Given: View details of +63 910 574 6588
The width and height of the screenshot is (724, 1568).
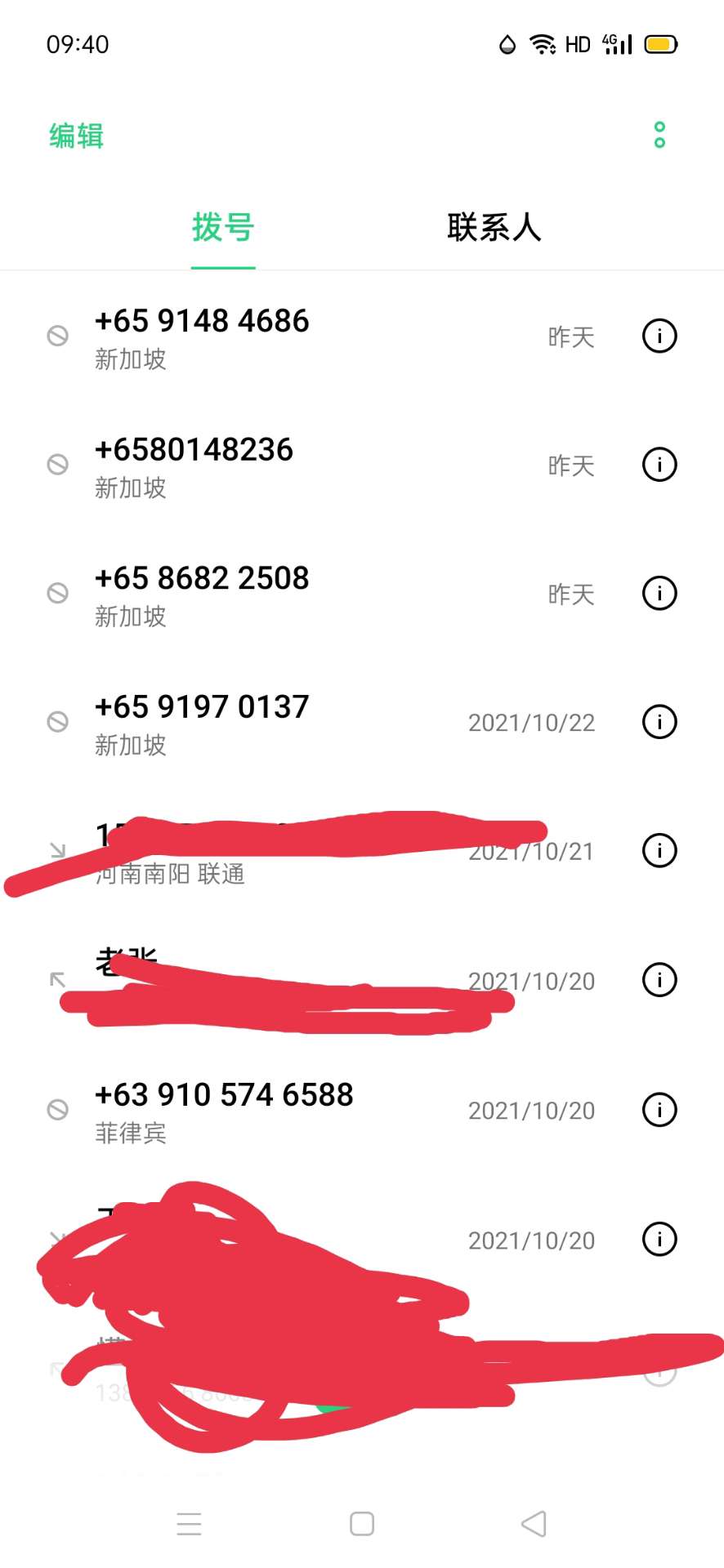Looking at the screenshot, I should (x=659, y=1110).
